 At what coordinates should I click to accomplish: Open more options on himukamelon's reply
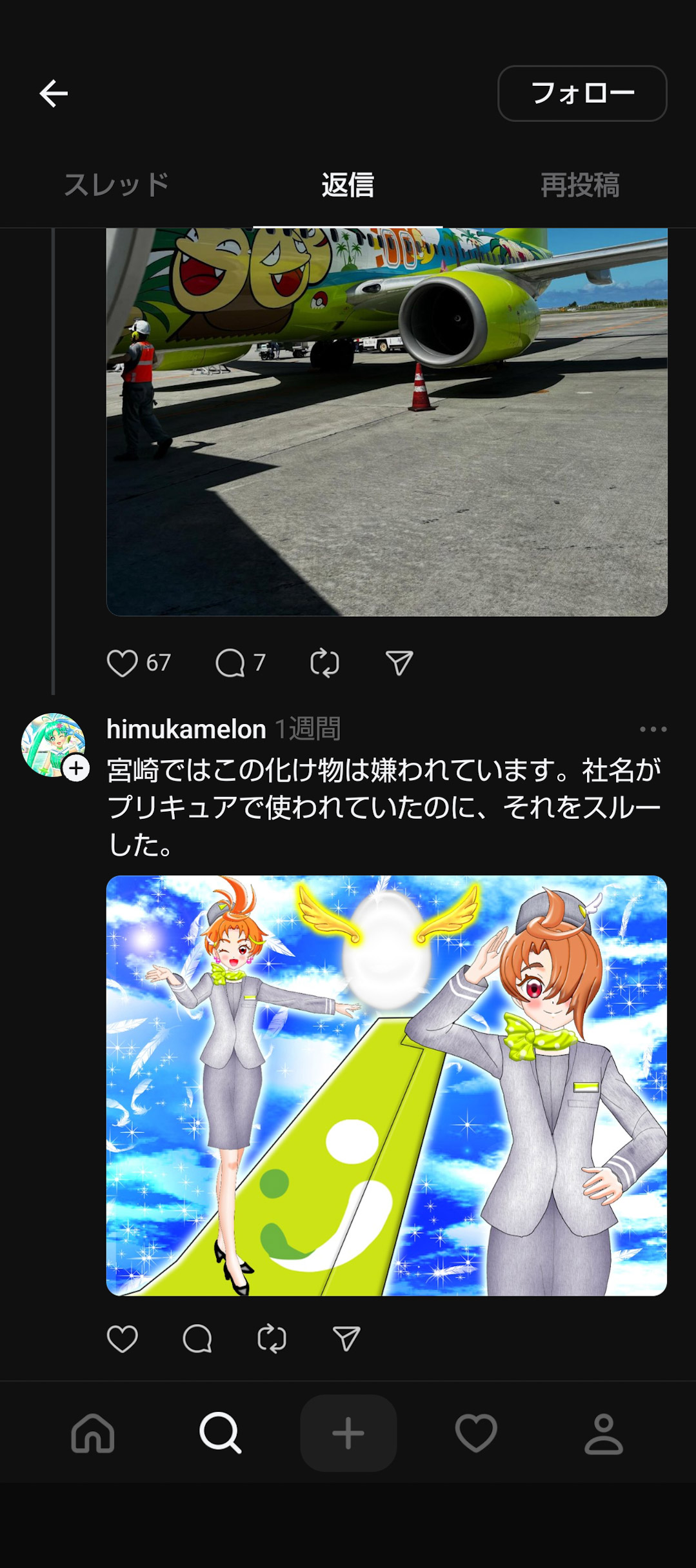coord(653,729)
